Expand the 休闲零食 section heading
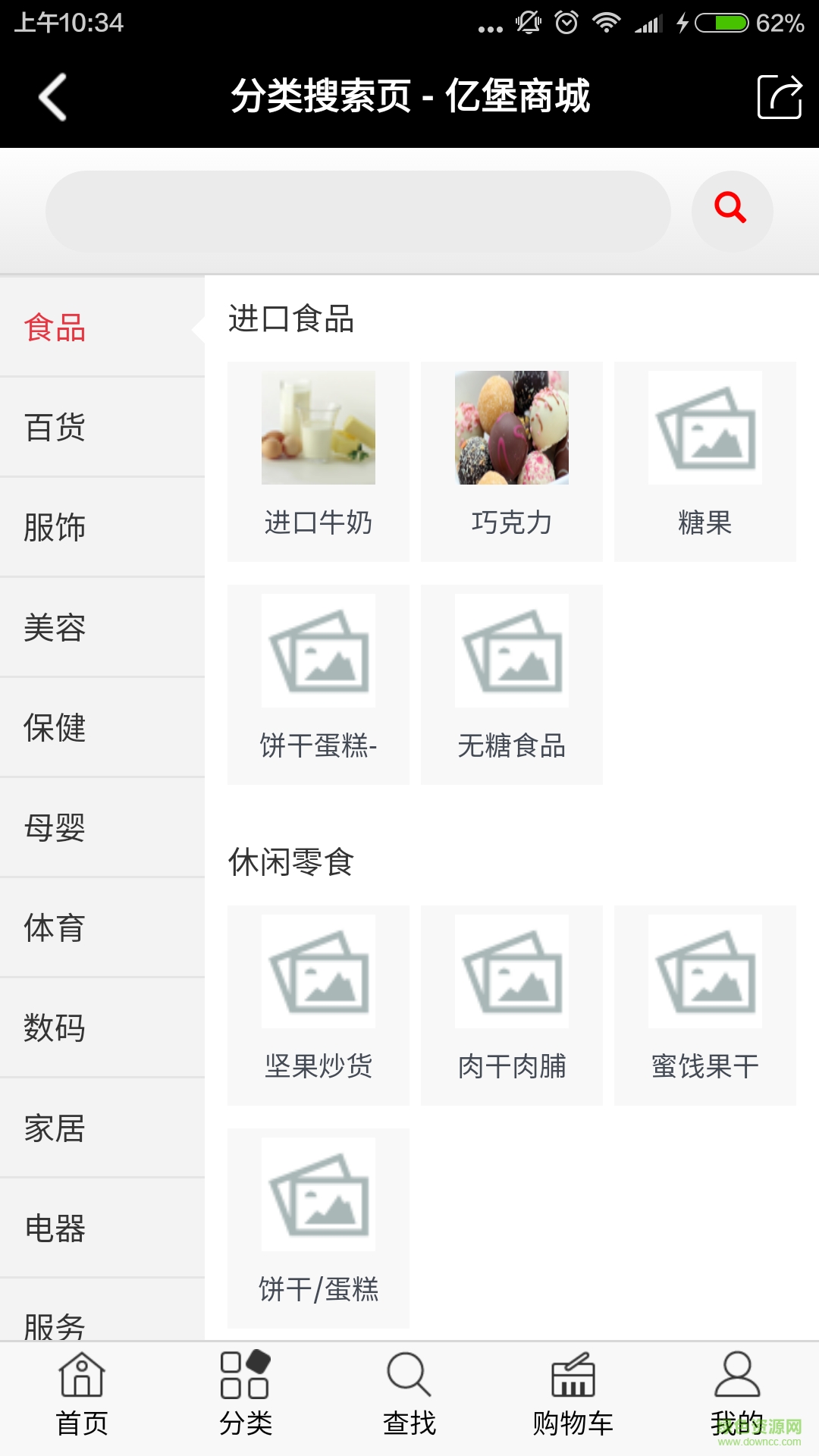Viewport: 819px width, 1456px height. [x=291, y=861]
